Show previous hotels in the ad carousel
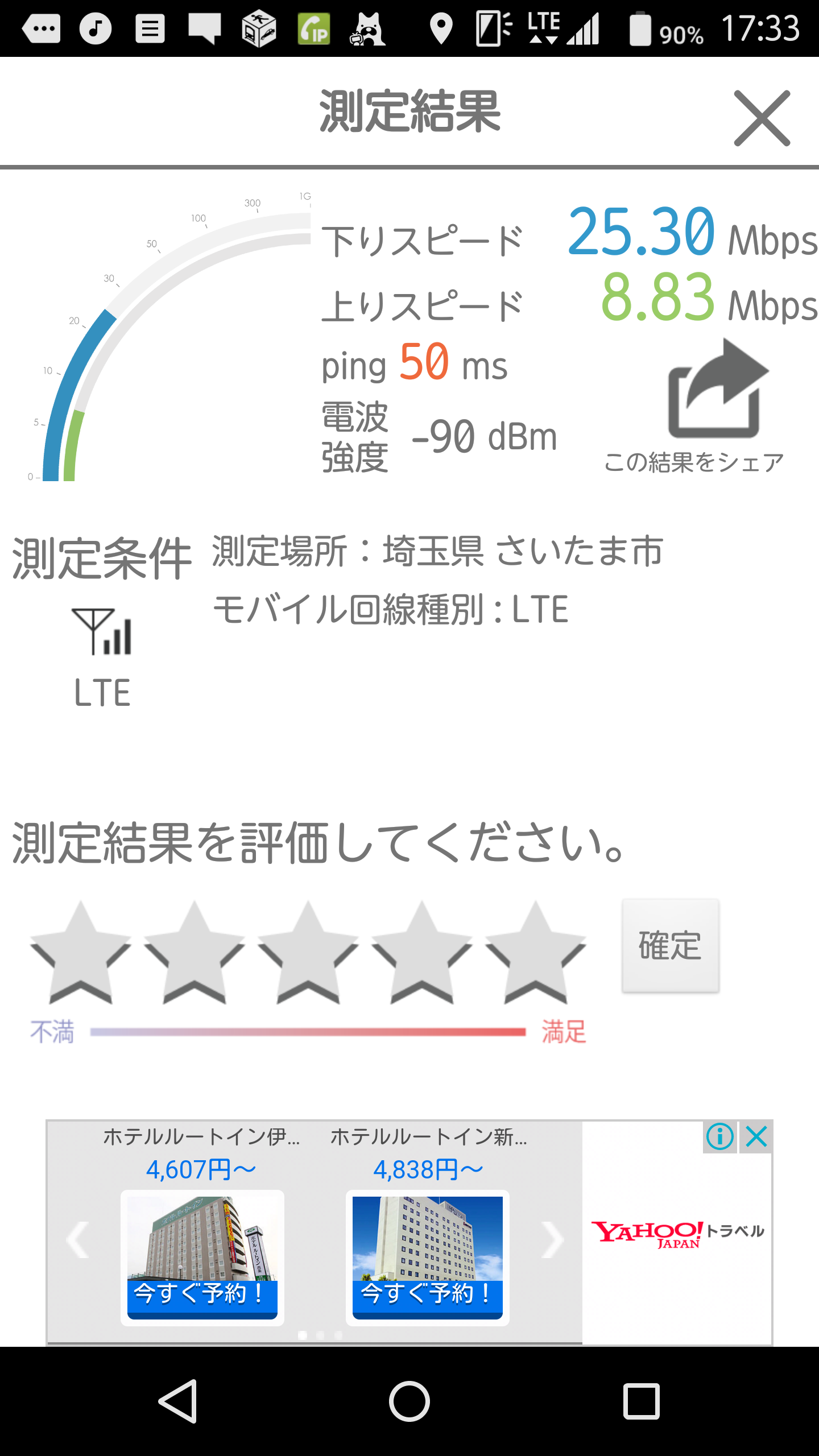 tap(78, 1240)
